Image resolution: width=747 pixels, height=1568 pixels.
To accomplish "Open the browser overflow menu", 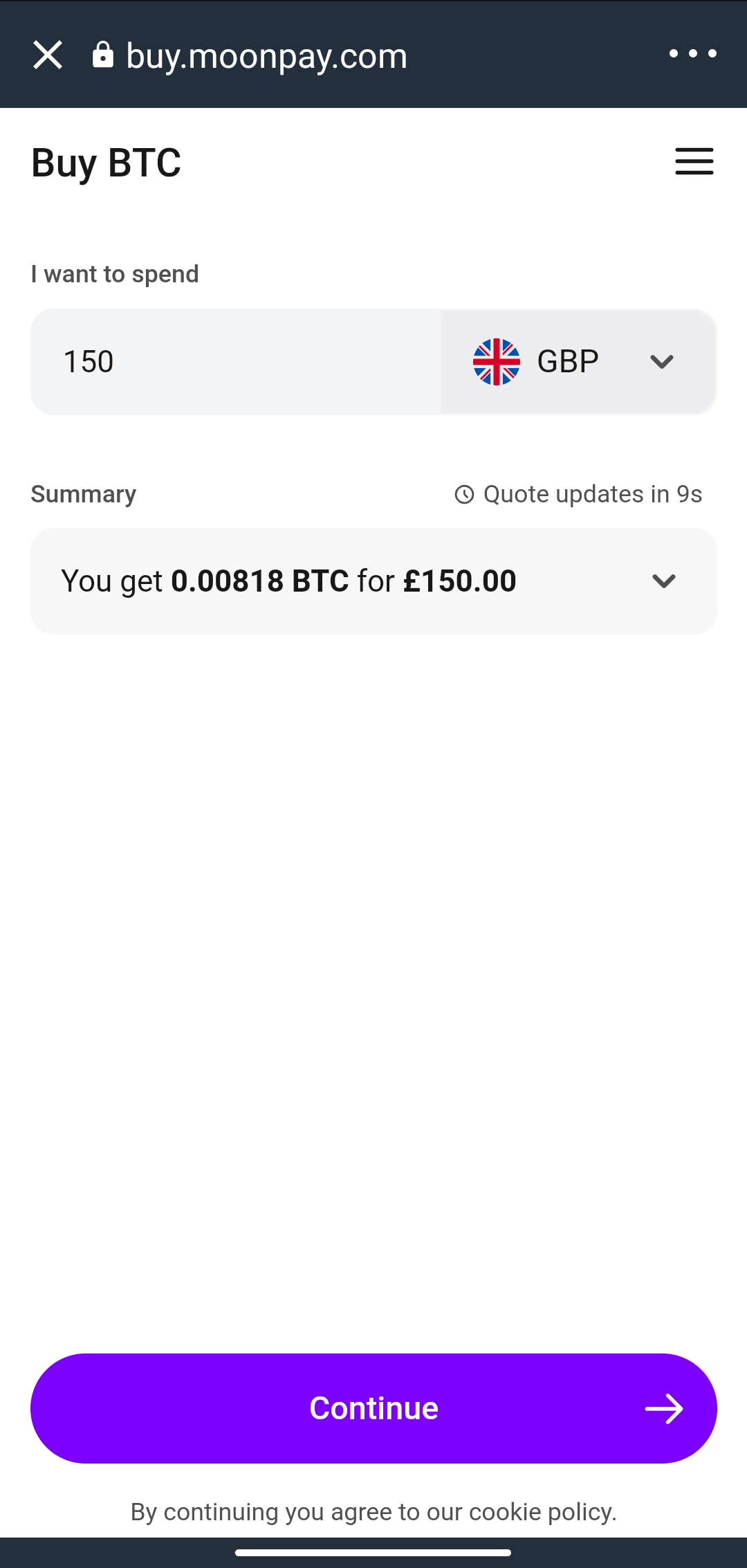I will pos(692,54).
